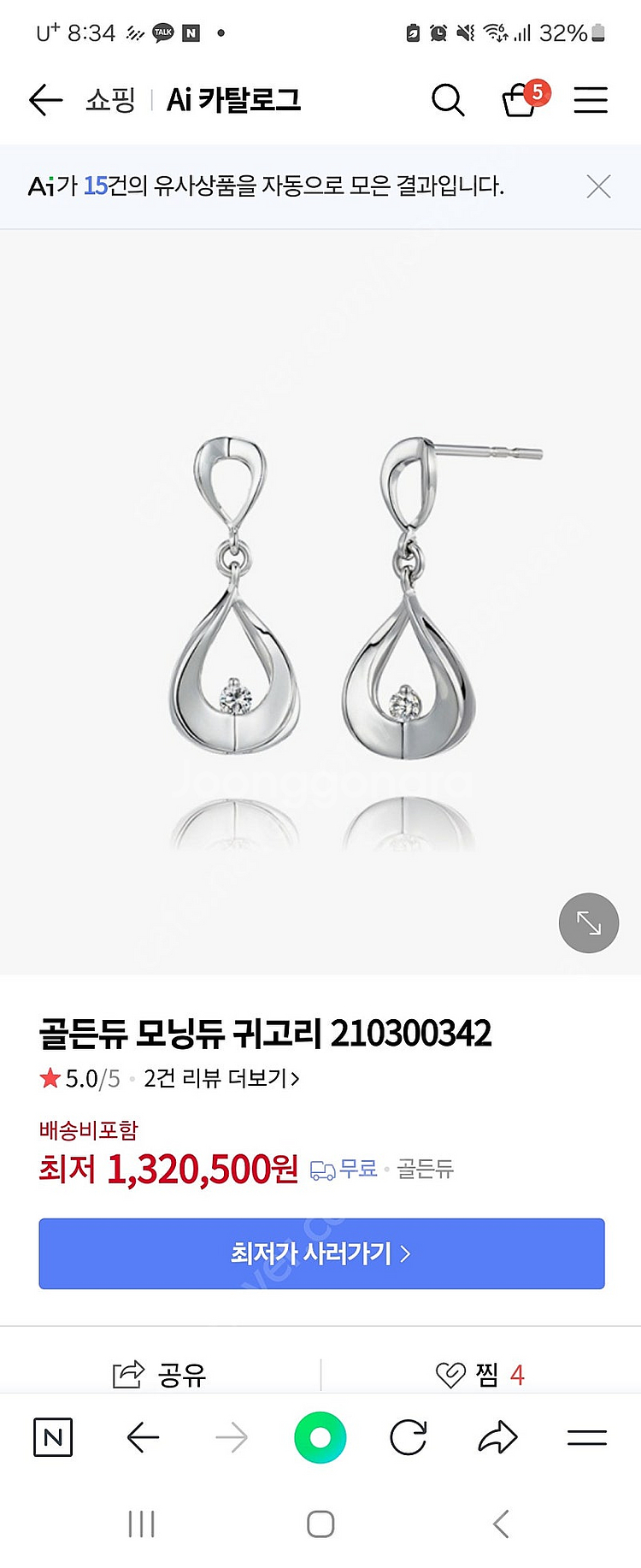Tap the 최저가 사러가기 button
This screenshot has width=641, height=1568.
[321, 1253]
